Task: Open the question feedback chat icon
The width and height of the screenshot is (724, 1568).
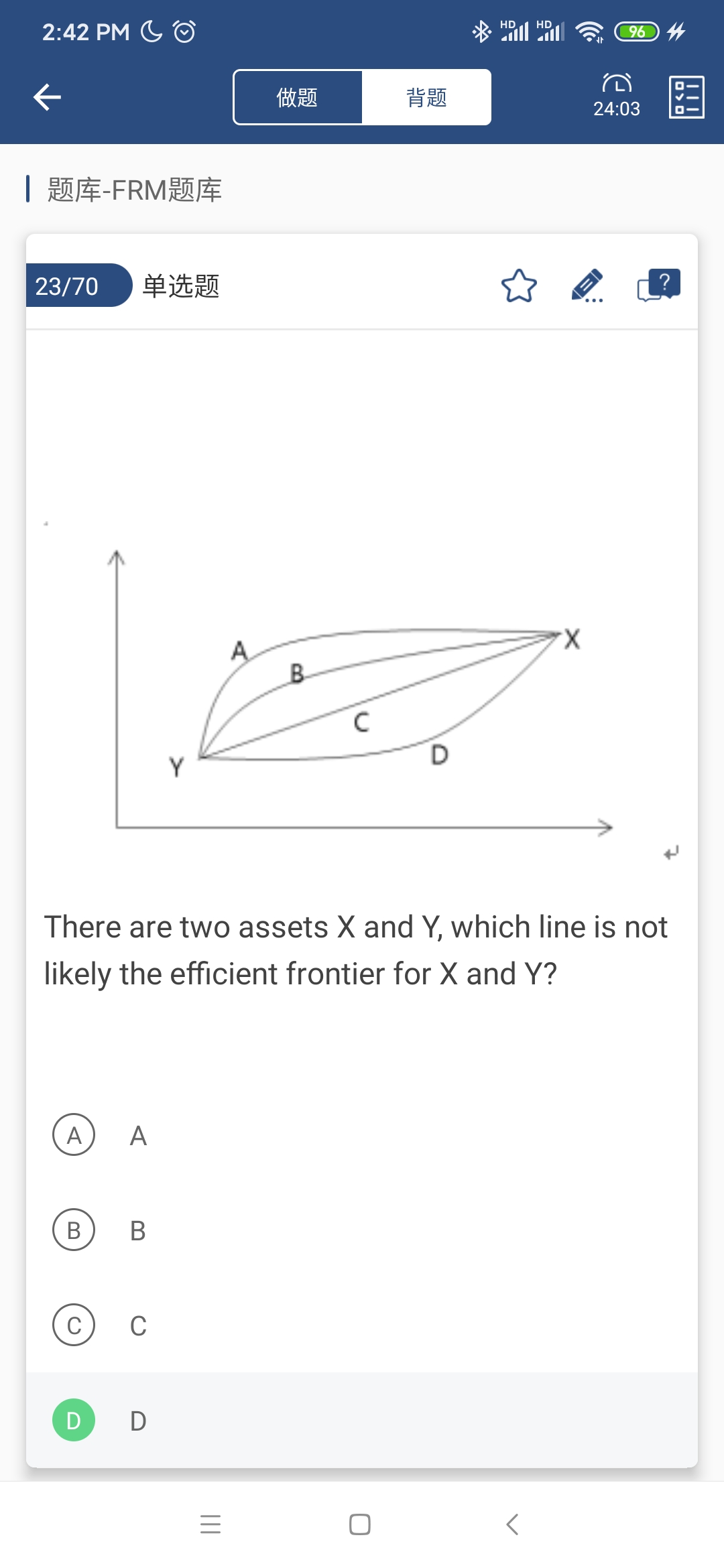Action: 658,286
